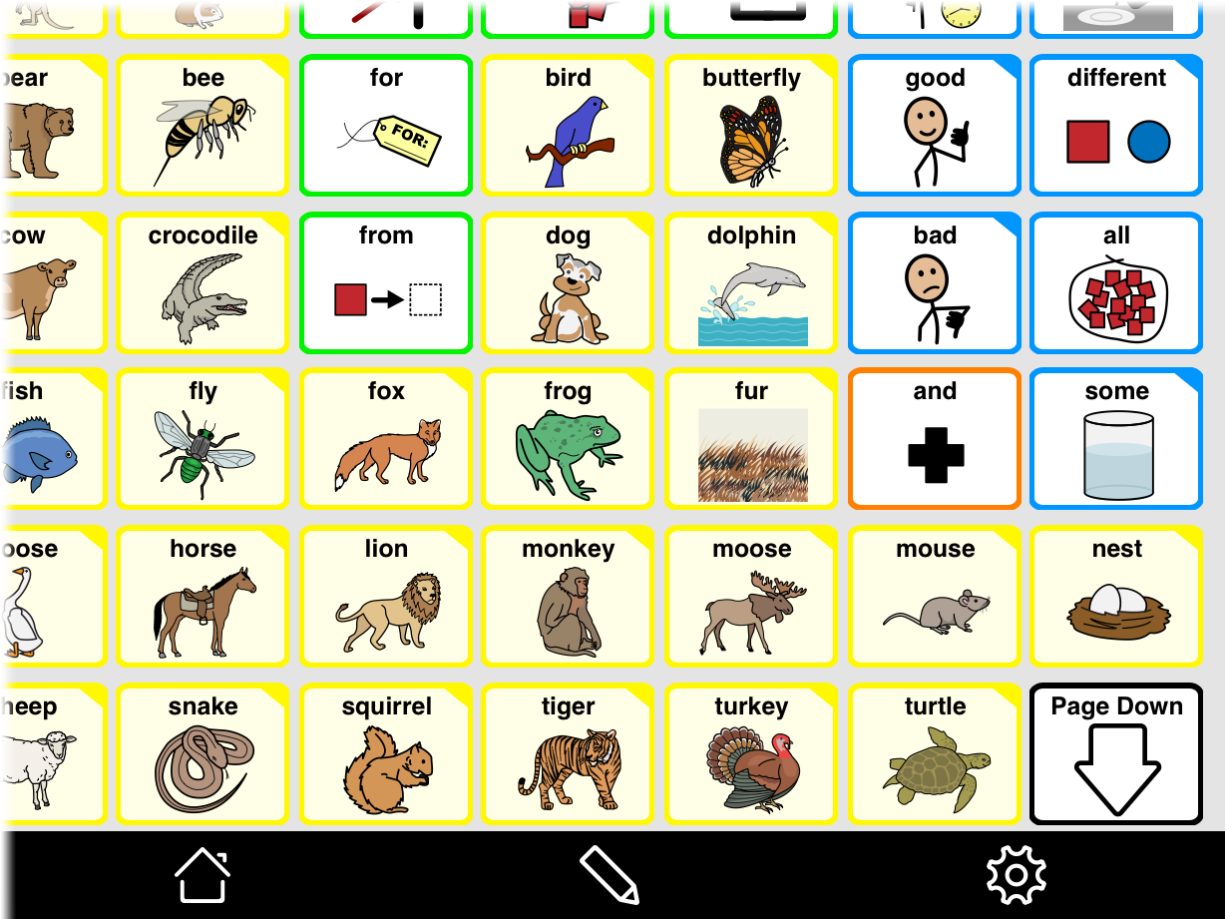Image resolution: width=1225 pixels, height=919 pixels.
Task: Select the 'bee' symbol tile
Action: click(x=203, y=126)
